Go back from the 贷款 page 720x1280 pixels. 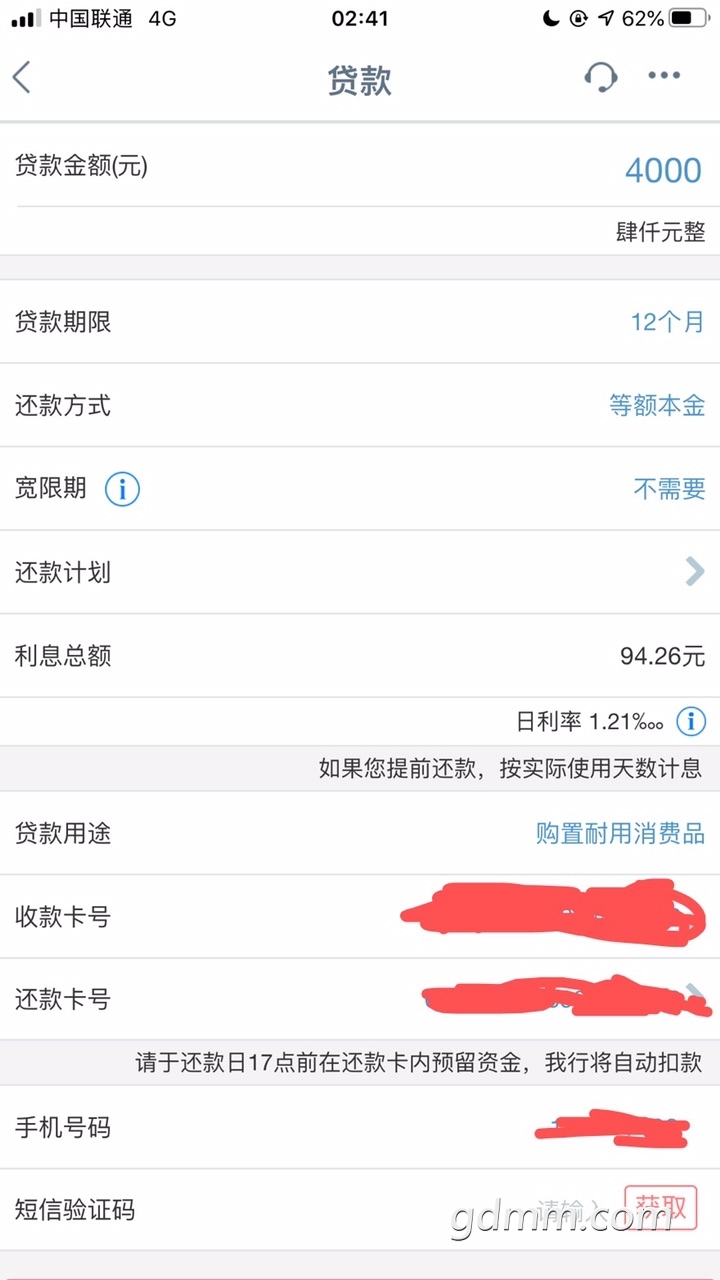(x=23, y=77)
